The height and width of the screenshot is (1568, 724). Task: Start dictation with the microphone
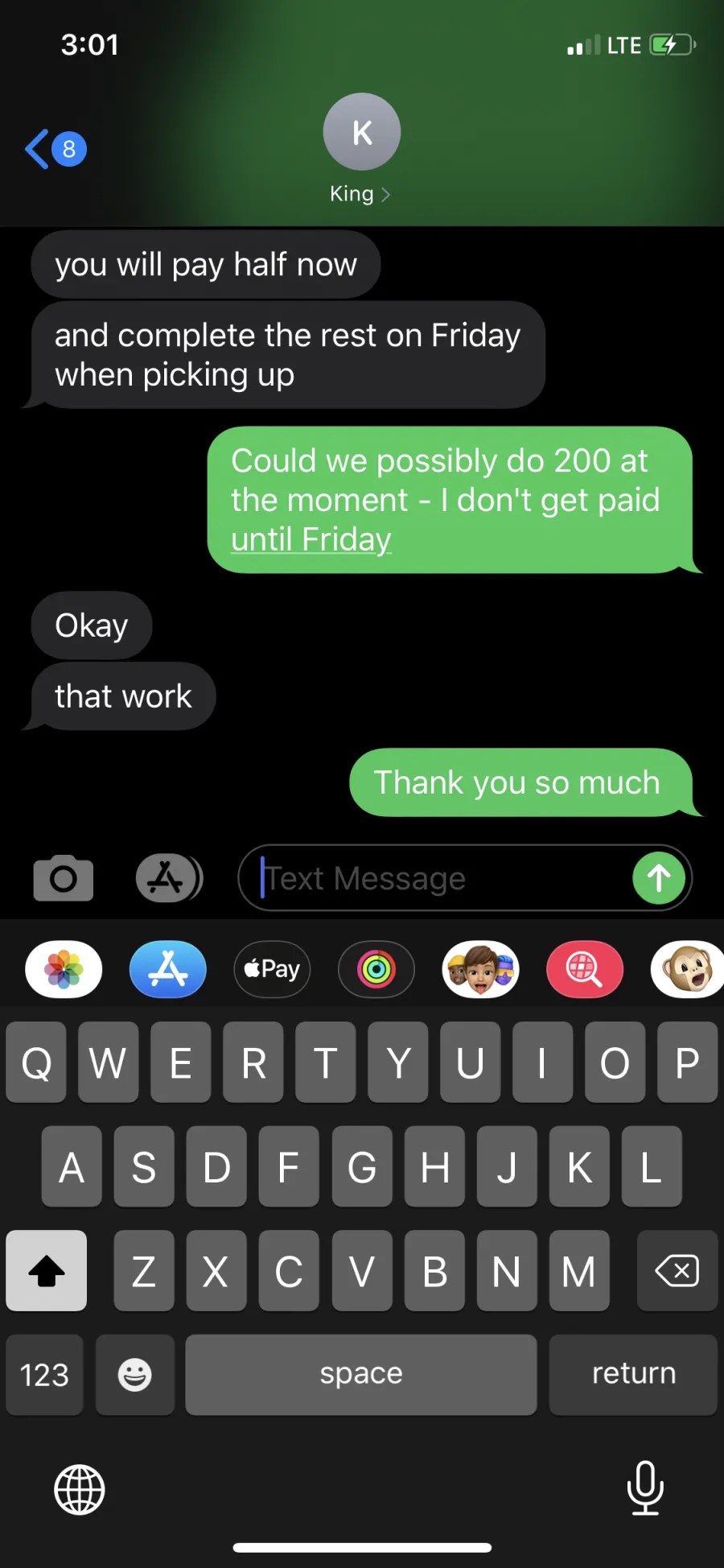point(645,1488)
